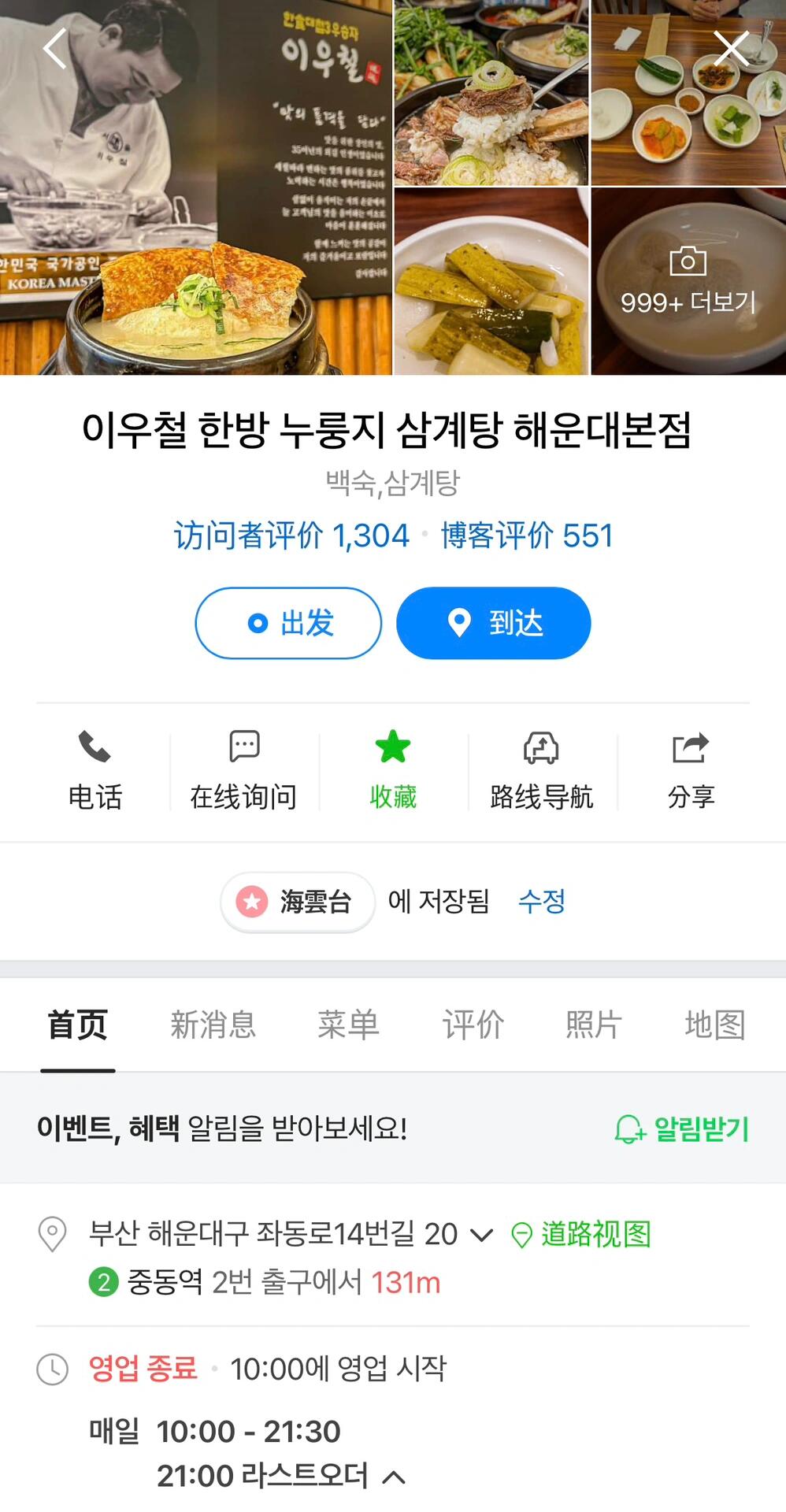Share this place via 分享

pyautogui.click(x=691, y=770)
